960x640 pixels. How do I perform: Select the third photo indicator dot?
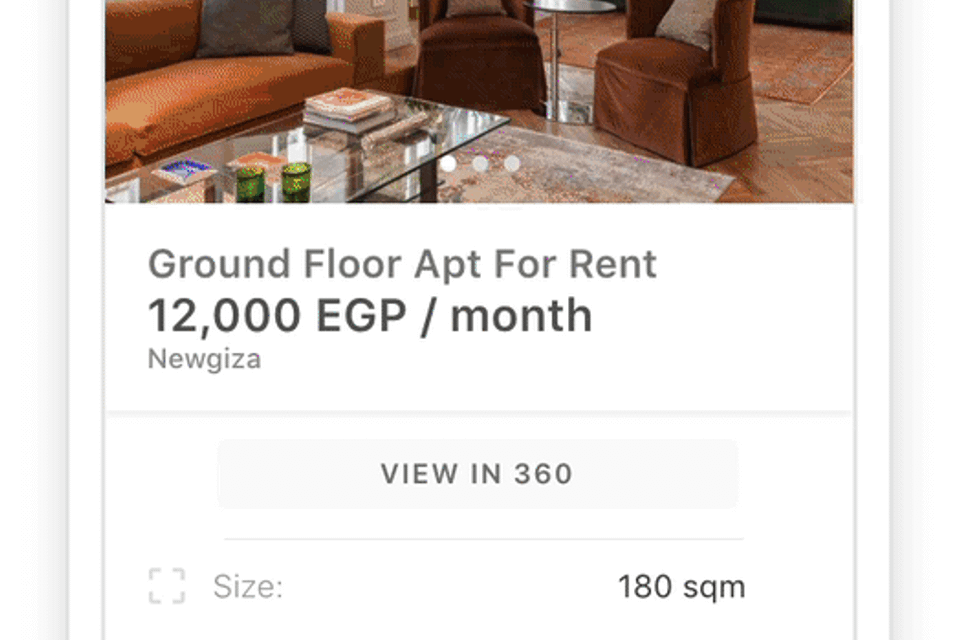[x=512, y=163]
